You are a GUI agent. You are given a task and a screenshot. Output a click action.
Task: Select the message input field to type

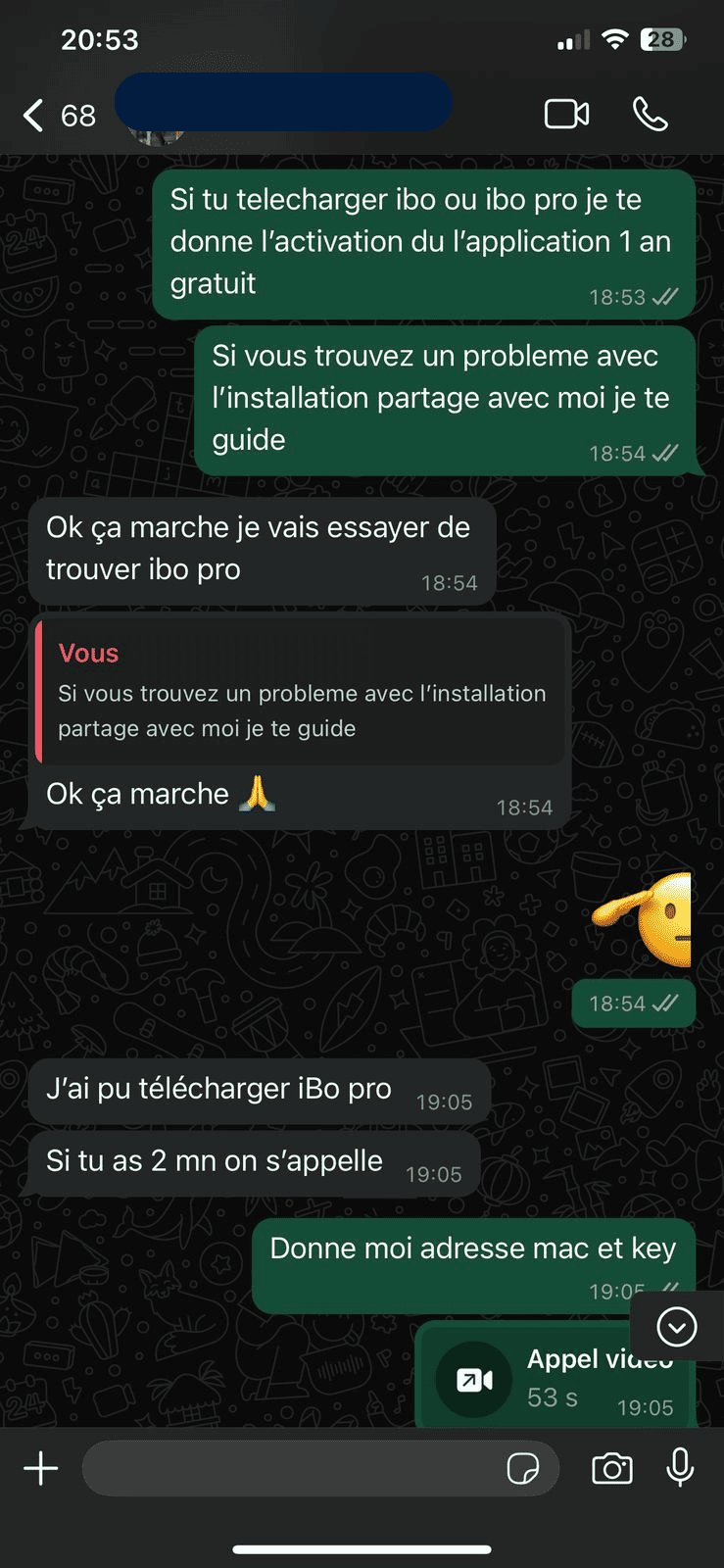(294, 1468)
